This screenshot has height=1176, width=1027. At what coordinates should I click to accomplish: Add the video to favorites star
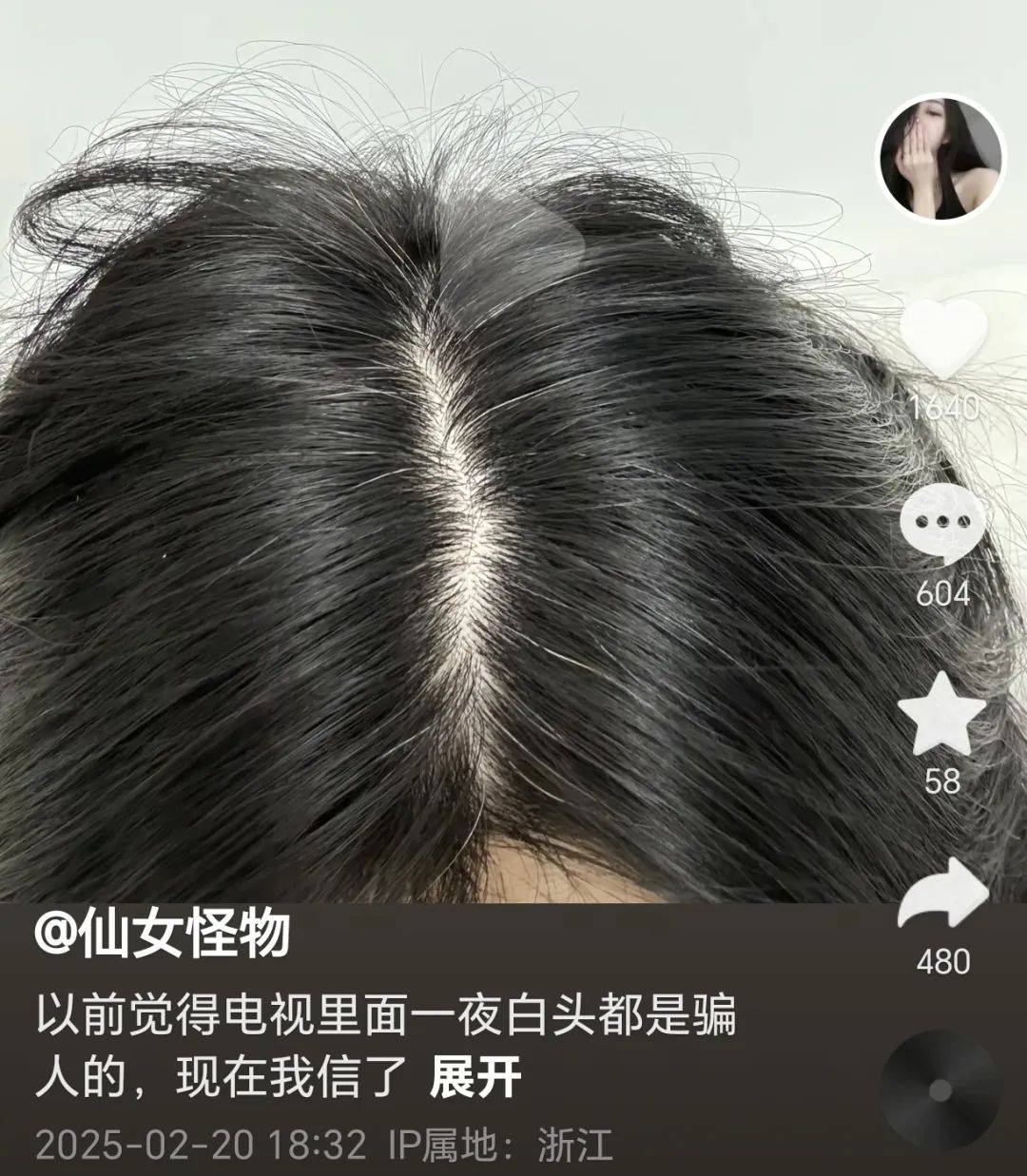[941, 715]
